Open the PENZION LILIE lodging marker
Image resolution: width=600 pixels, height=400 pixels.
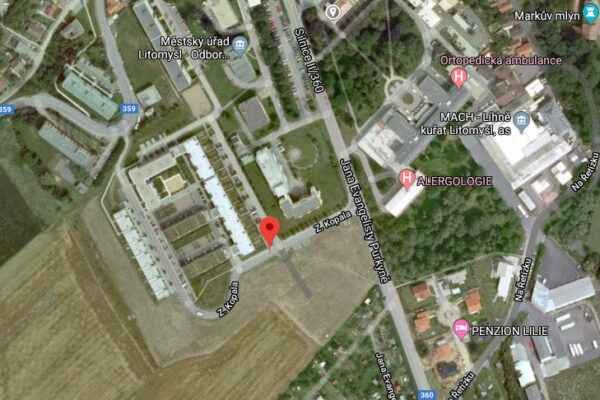(461, 328)
